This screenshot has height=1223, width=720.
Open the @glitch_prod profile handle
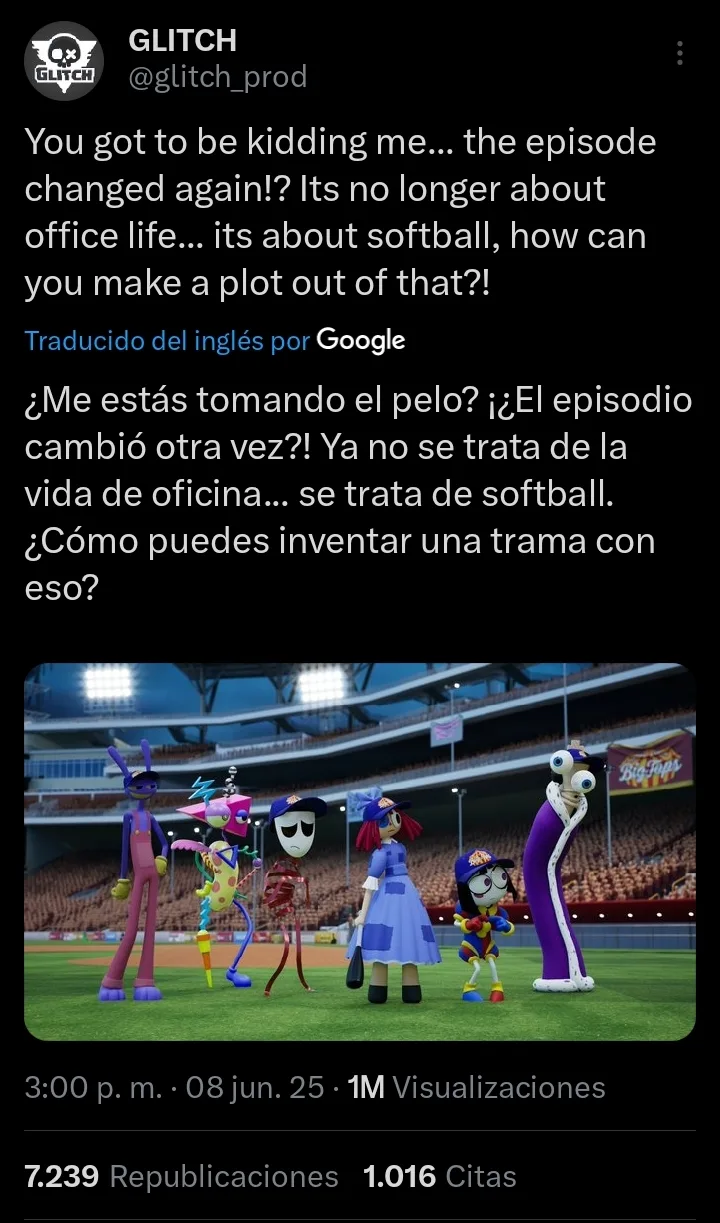point(217,77)
